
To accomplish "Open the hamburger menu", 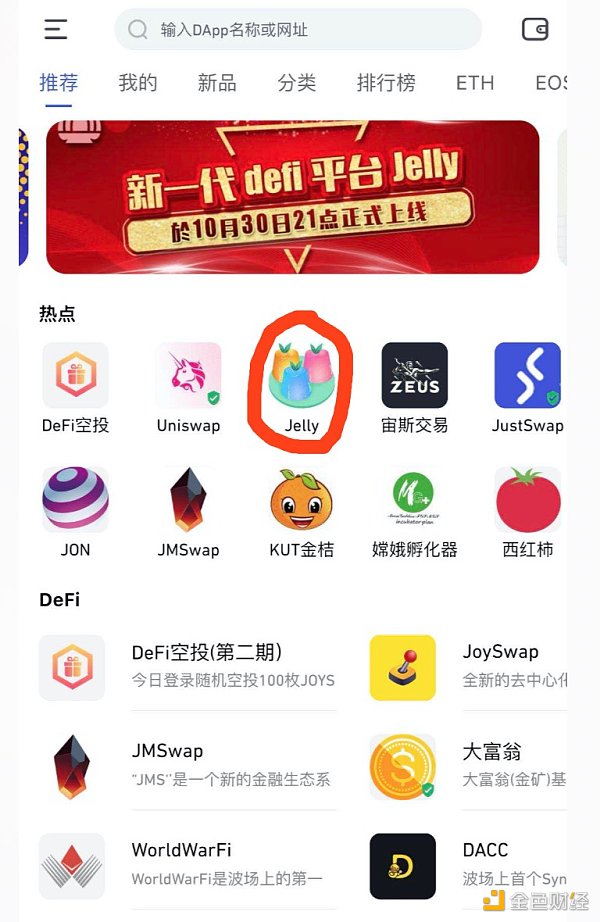I will coord(56,30).
